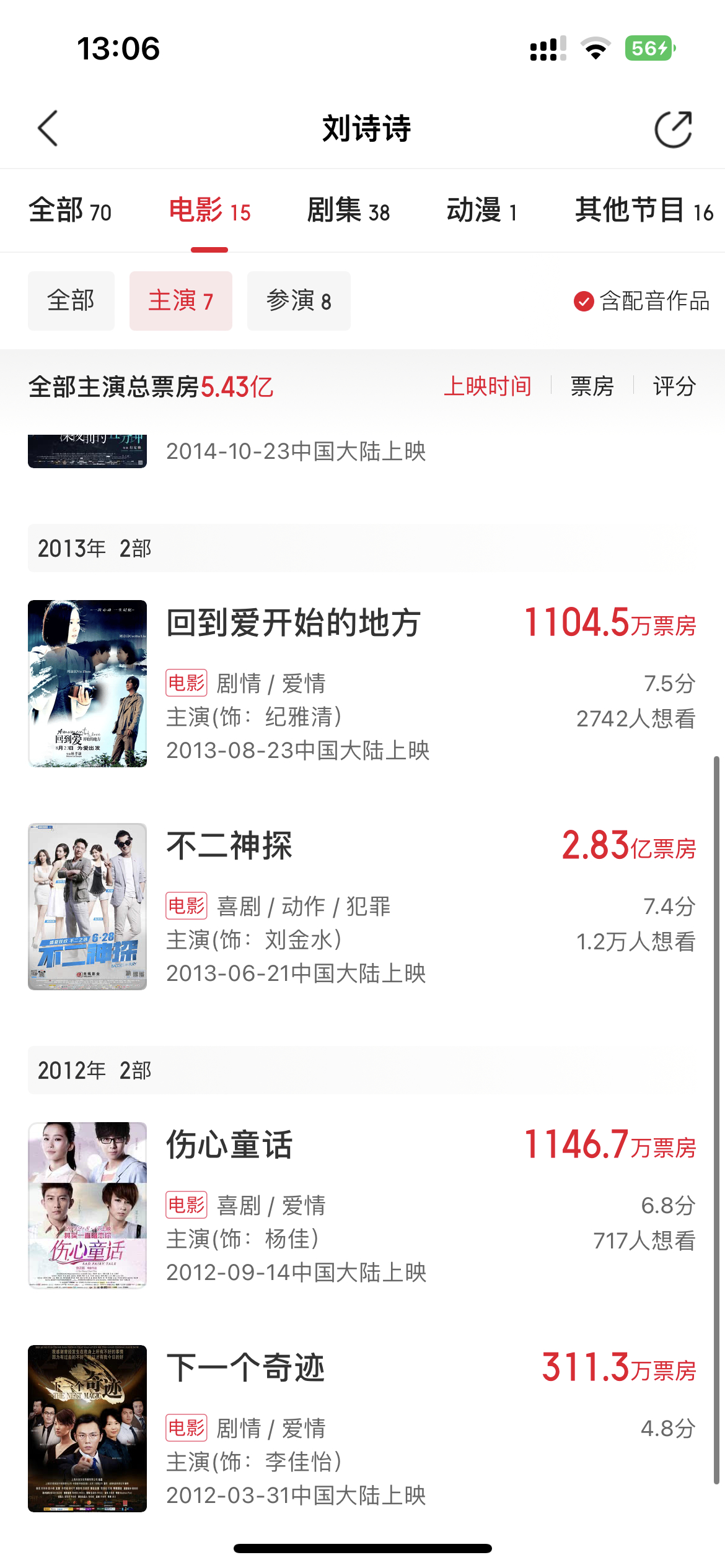View details of 伤心童话
This screenshot has height=1568, width=725.
229,1145
